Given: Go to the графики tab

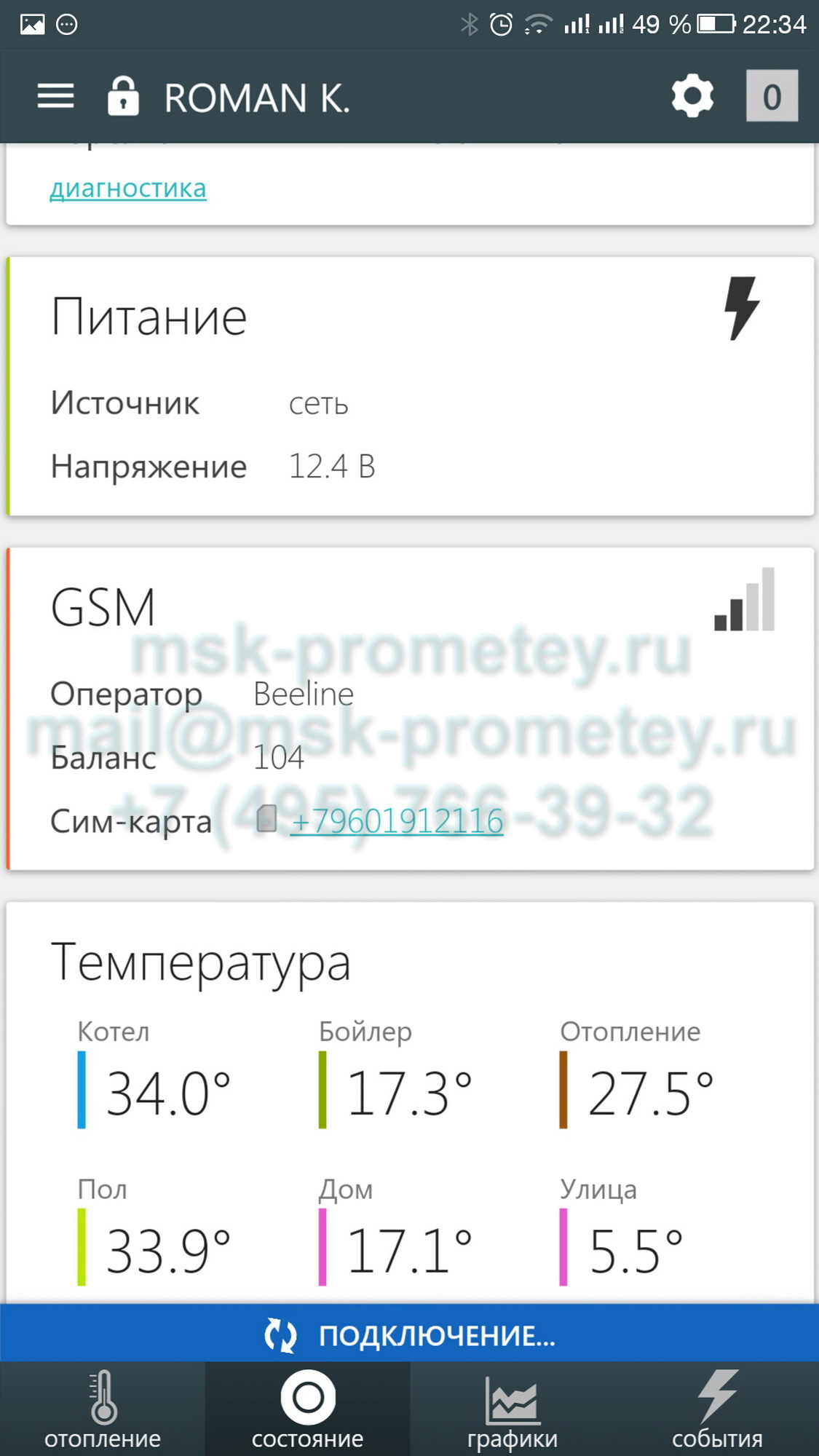Looking at the screenshot, I should pyautogui.click(x=513, y=1409).
